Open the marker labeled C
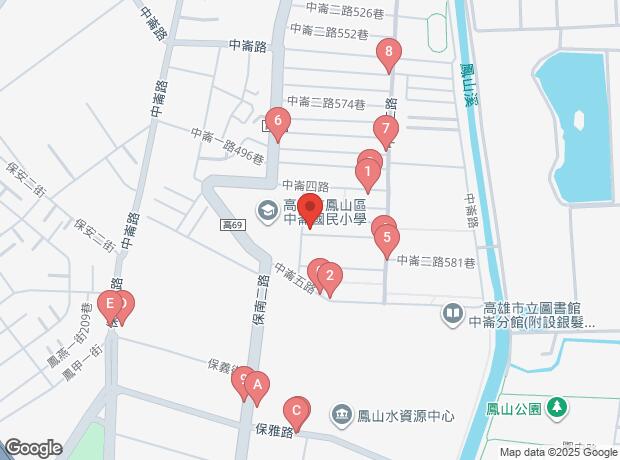The image size is (620, 460). coord(296,410)
